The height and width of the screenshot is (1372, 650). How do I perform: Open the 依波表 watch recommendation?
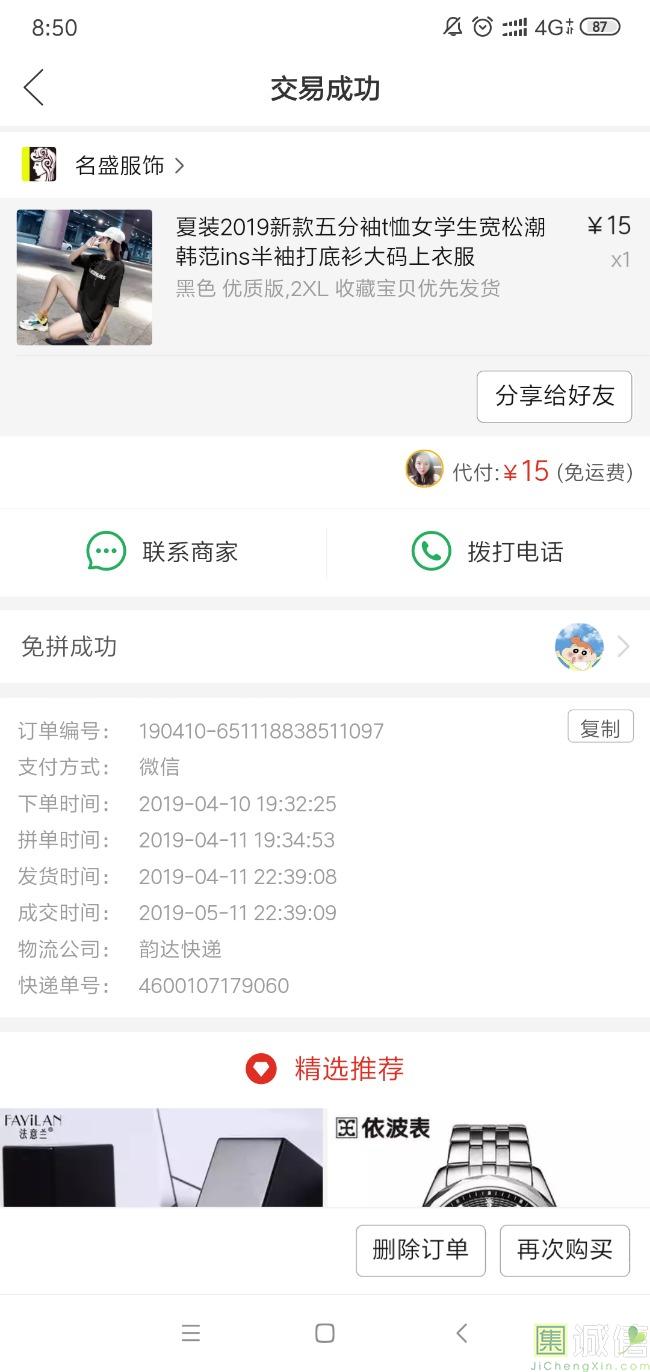pyautogui.click(x=488, y=1157)
